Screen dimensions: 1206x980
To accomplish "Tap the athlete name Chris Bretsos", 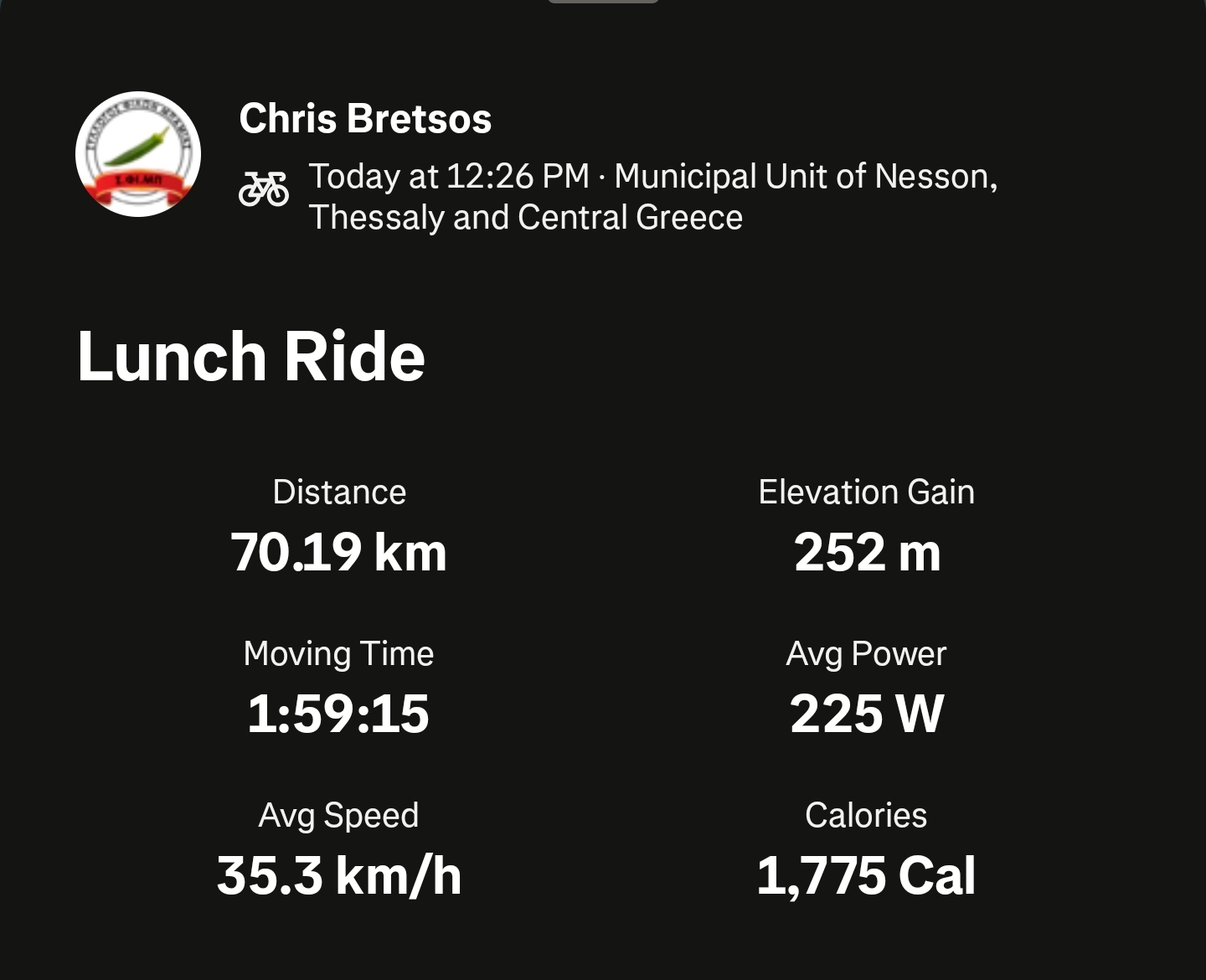I will 365,119.
